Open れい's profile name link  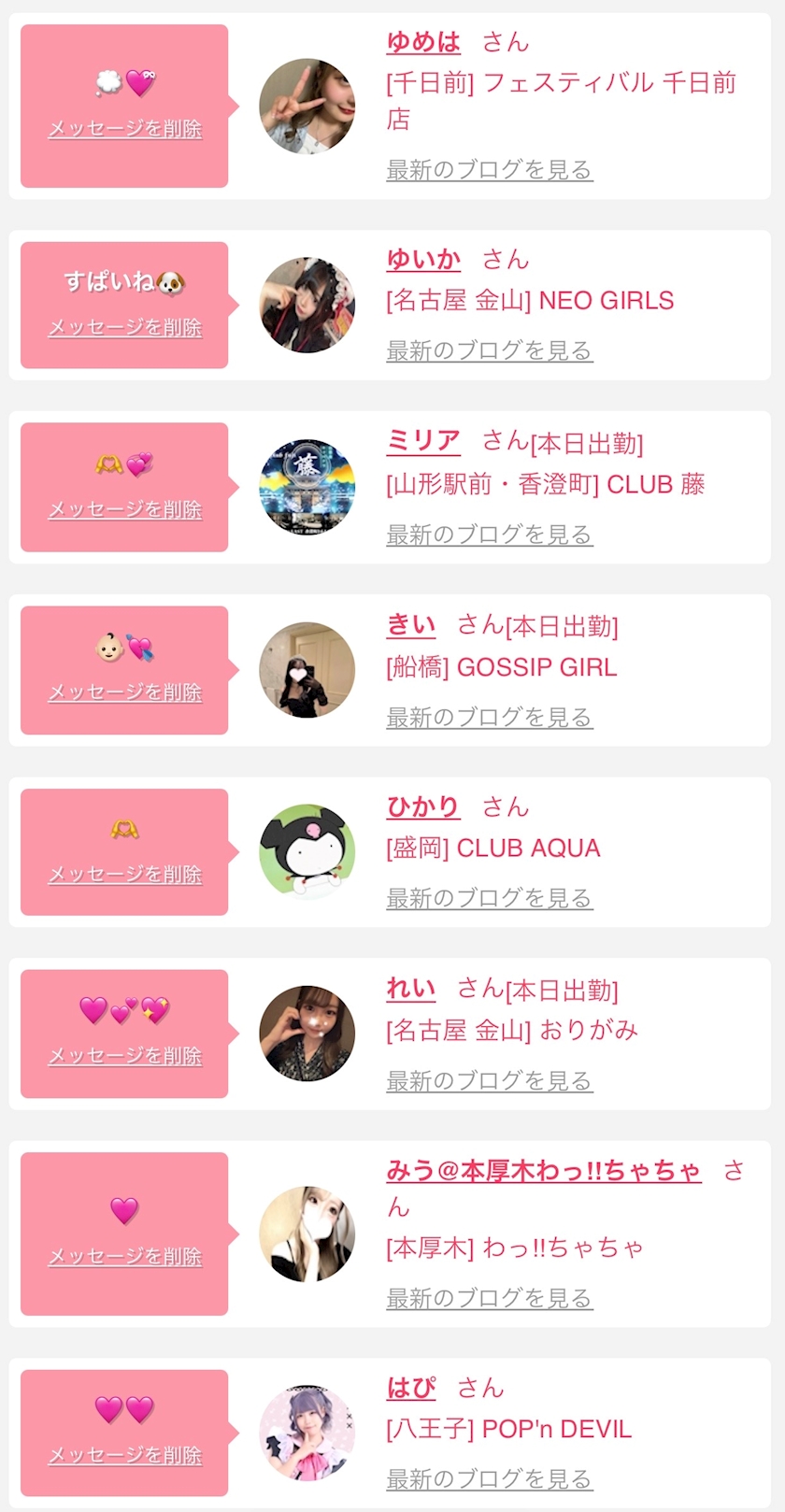[x=411, y=989]
